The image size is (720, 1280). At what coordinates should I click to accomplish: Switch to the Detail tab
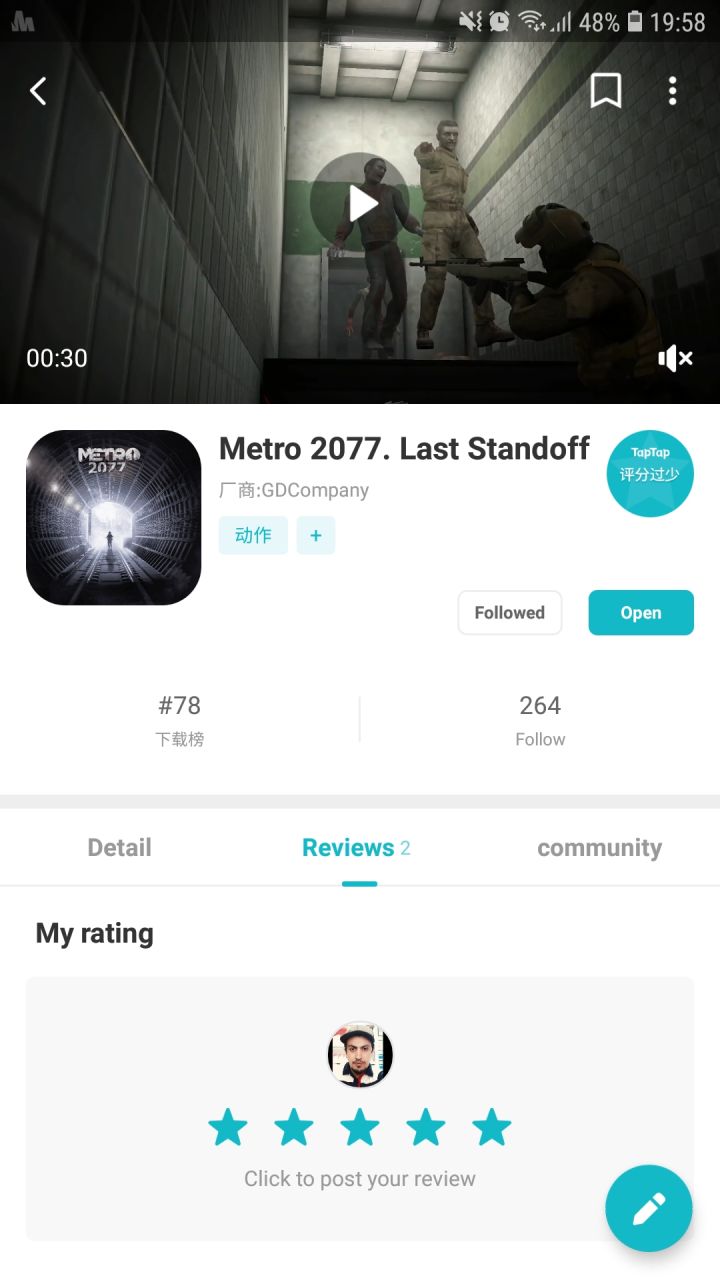click(x=119, y=848)
